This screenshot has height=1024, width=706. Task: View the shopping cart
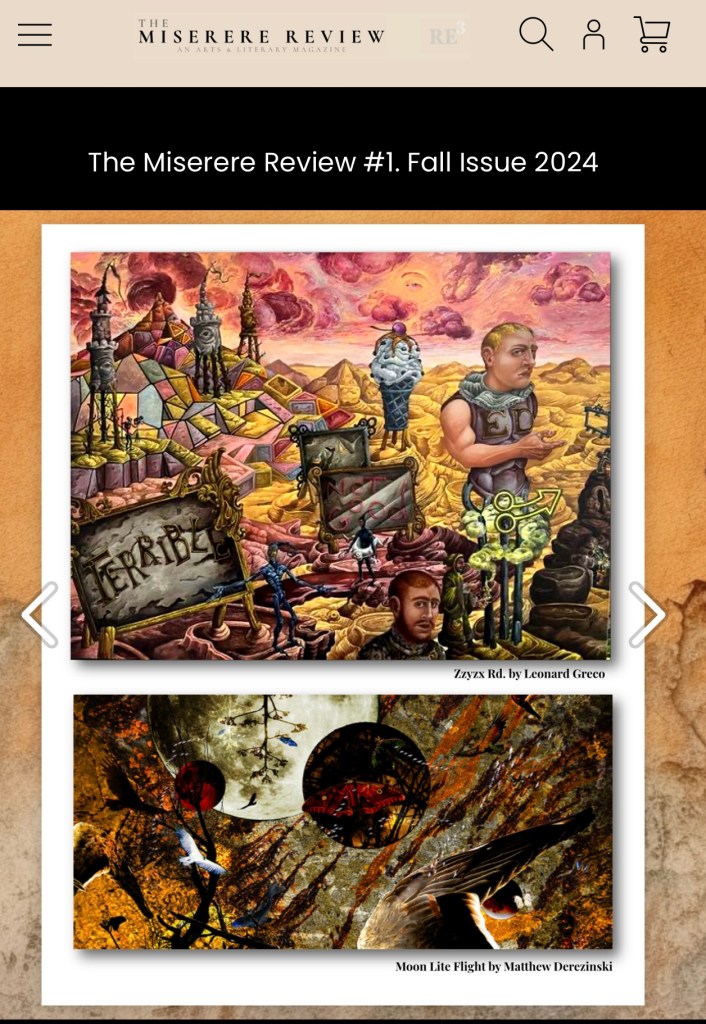[652, 35]
